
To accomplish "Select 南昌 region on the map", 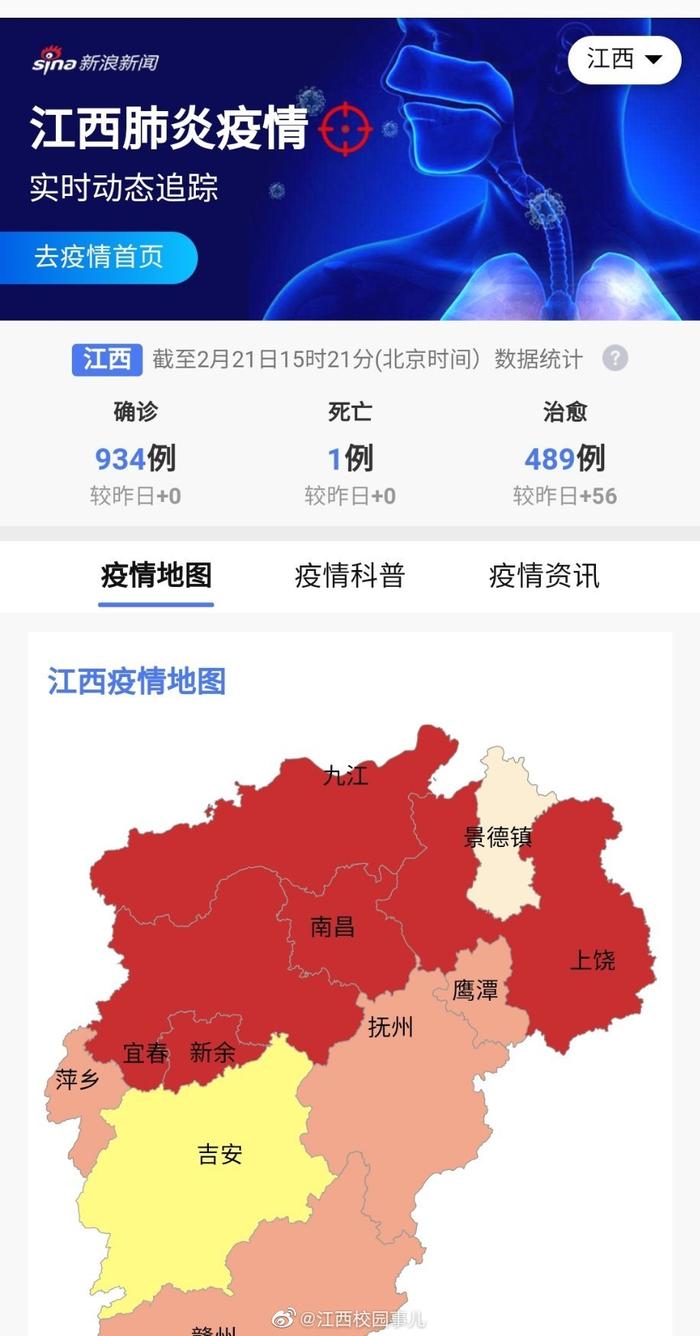I will [332, 927].
